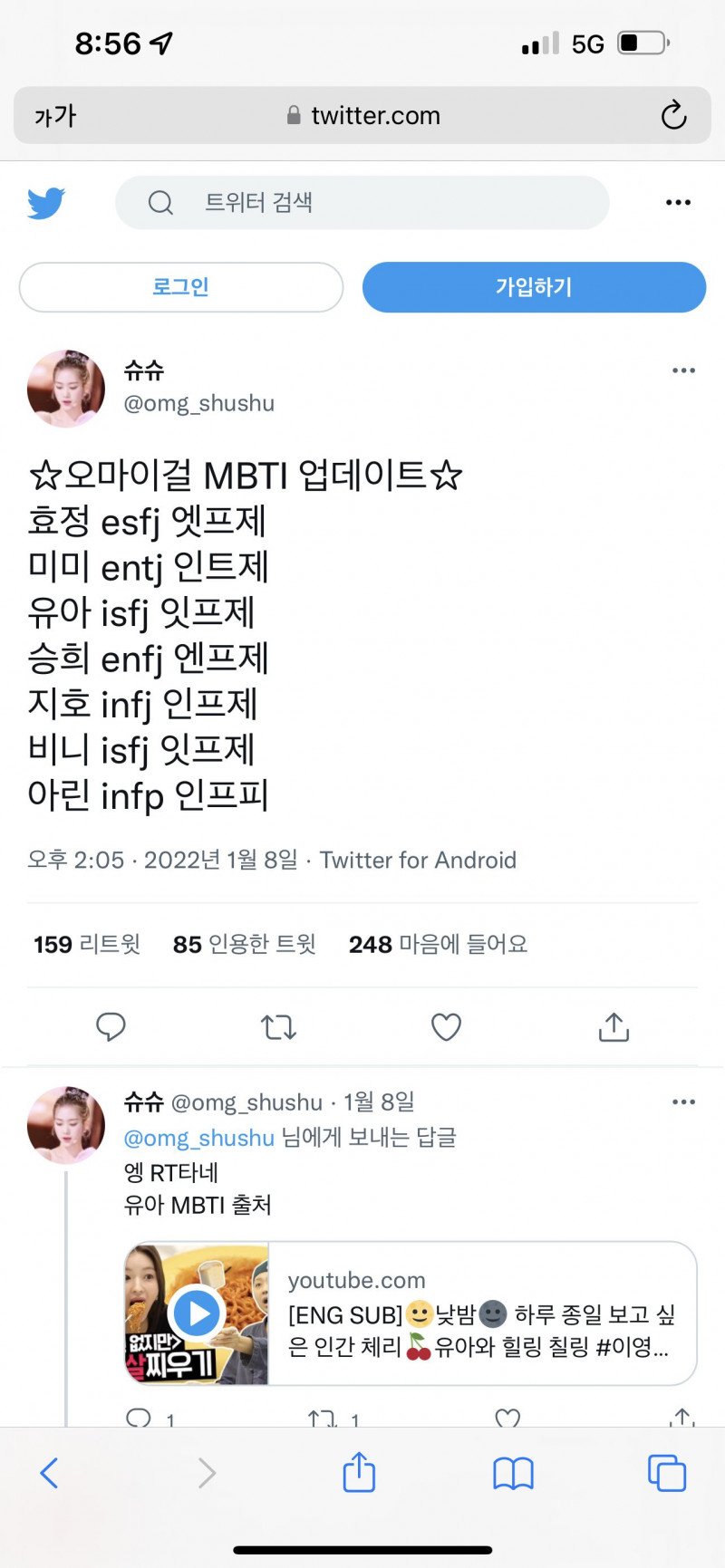The height and width of the screenshot is (1568, 725).
Task: View the 159 리트윗 list
Action: pyautogui.click(x=87, y=945)
